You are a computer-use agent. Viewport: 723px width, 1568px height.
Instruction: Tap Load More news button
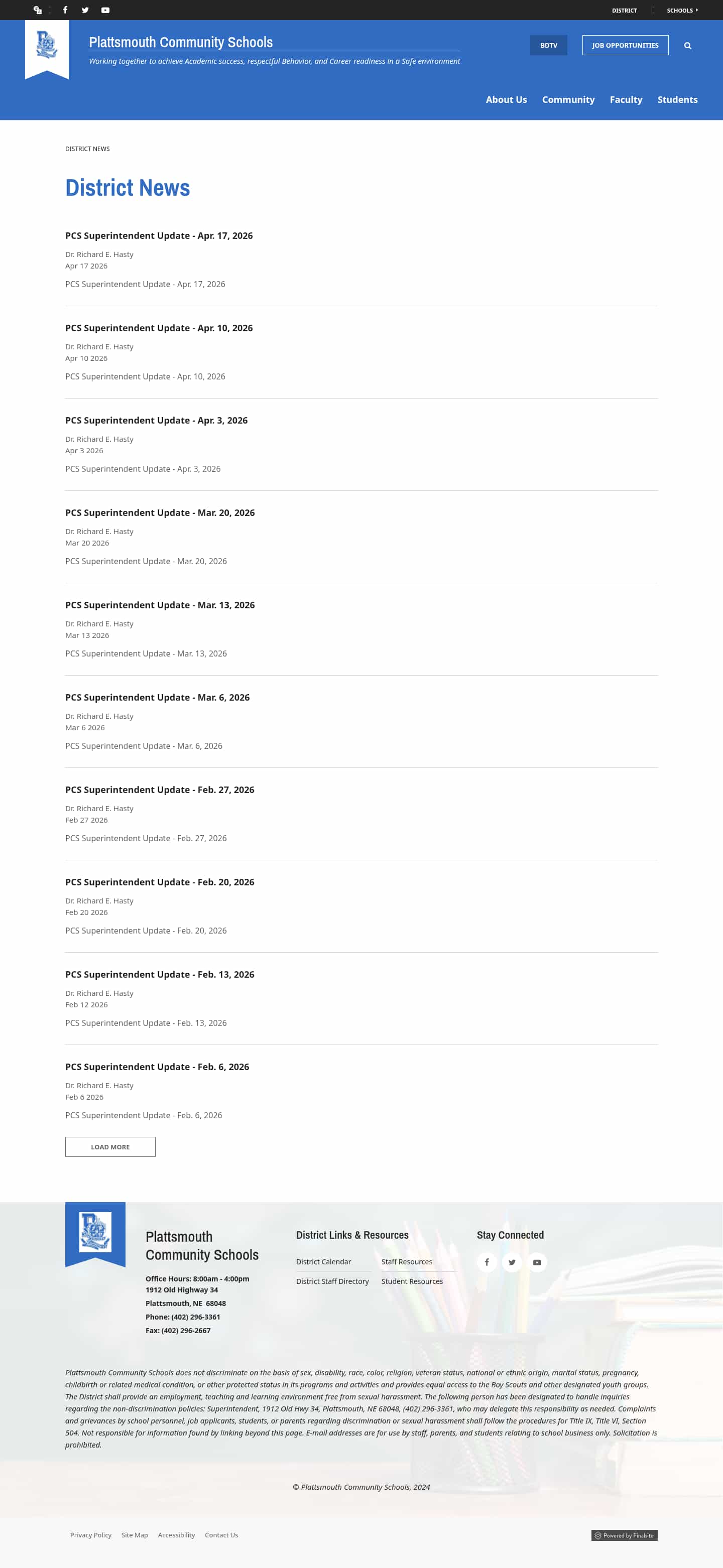[x=110, y=1147]
